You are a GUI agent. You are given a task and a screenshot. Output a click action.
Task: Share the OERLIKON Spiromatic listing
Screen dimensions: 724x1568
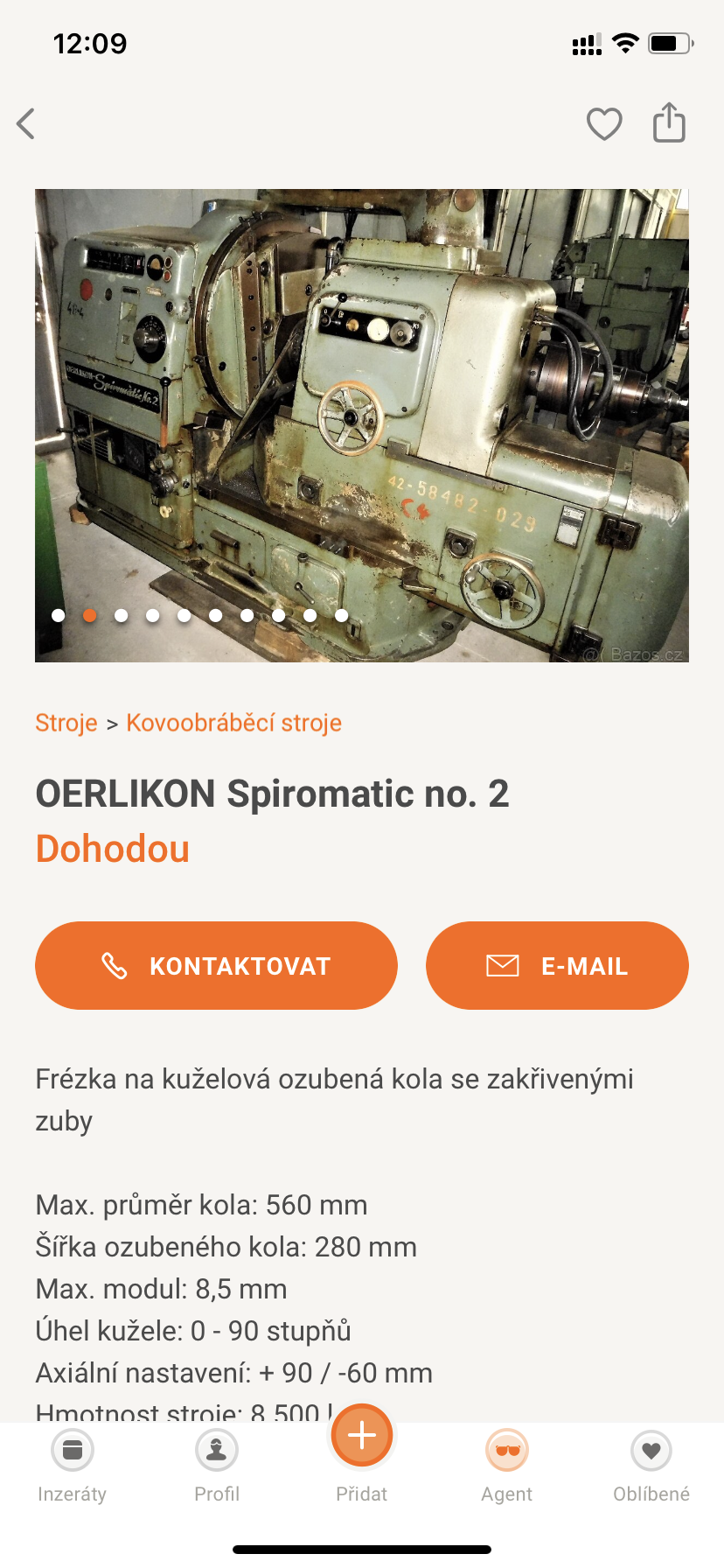tap(669, 122)
